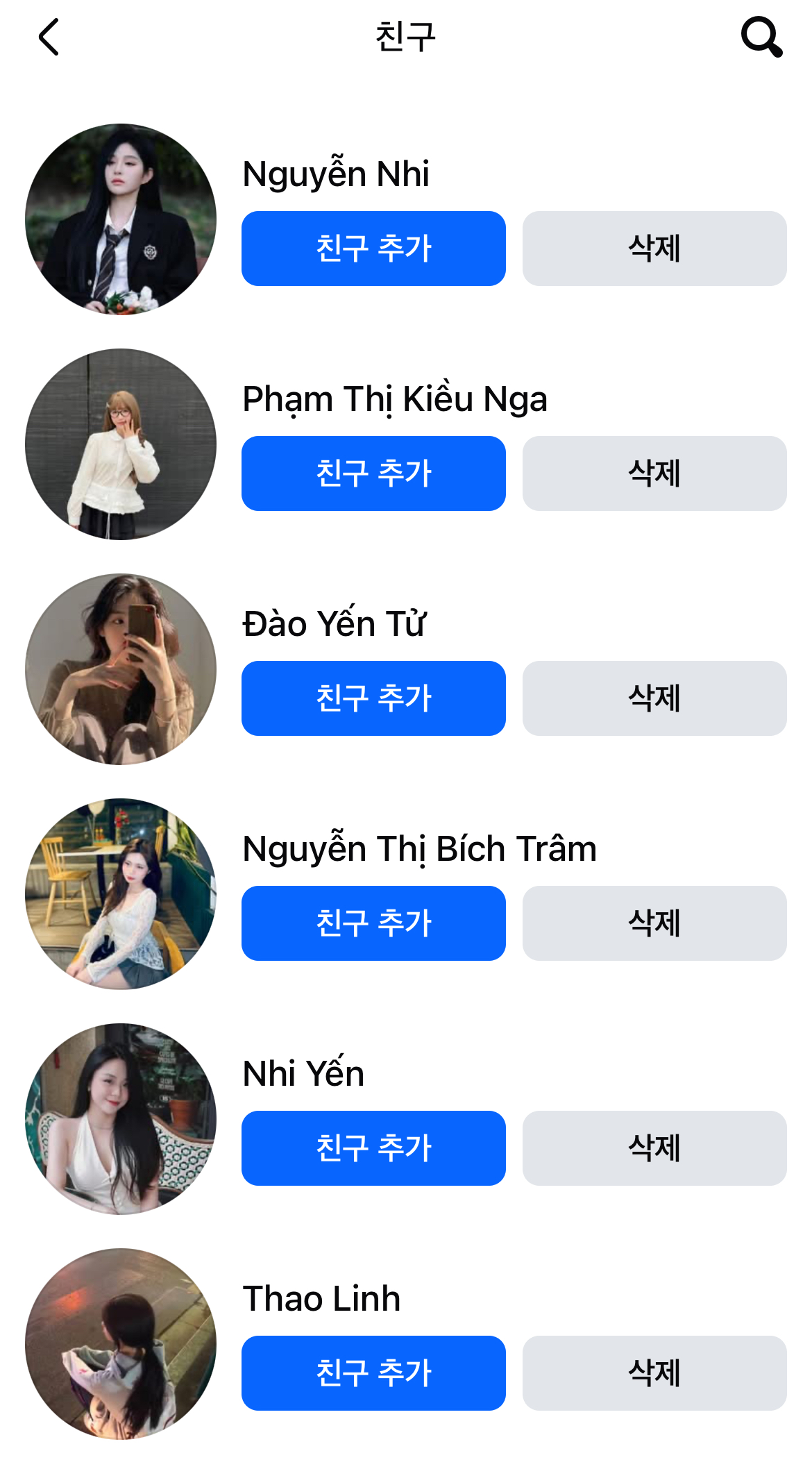This screenshot has width=812, height=1469.
Task: Open Nguyễn Nhi's profile picture
Action: tap(121, 219)
